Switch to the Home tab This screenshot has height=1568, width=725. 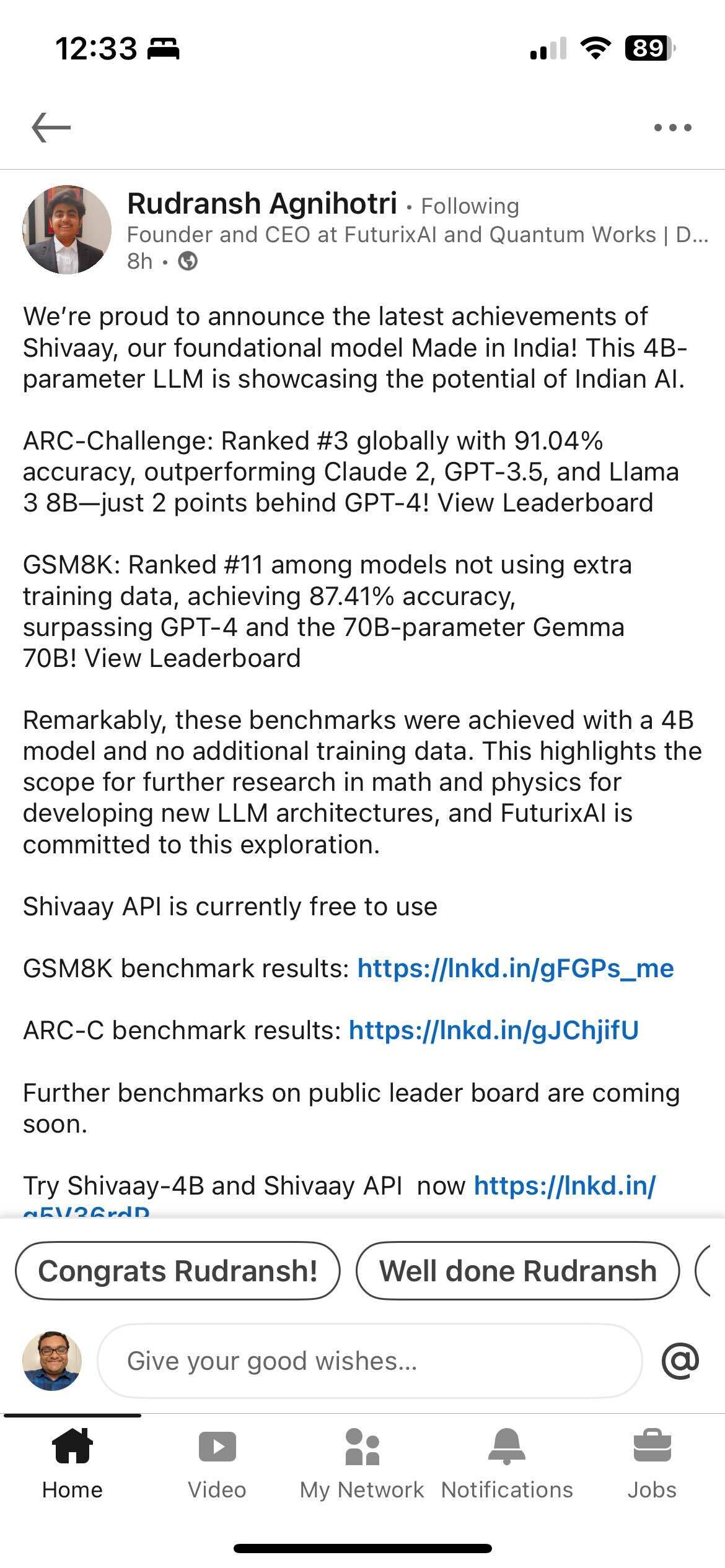(72, 1465)
